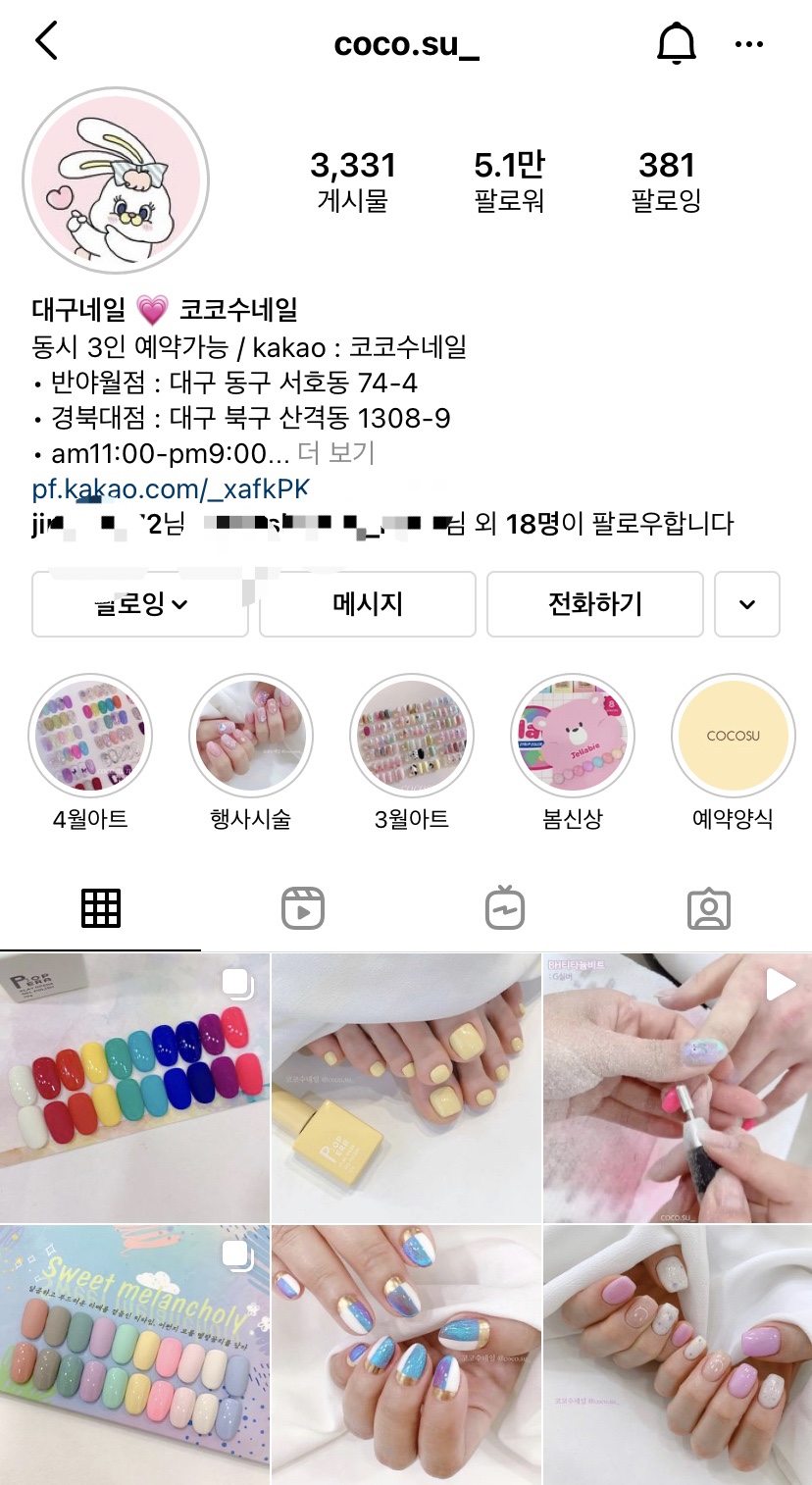The height and width of the screenshot is (1485, 812).
Task: Go back using the top-left arrow
Action: [46, 41]
